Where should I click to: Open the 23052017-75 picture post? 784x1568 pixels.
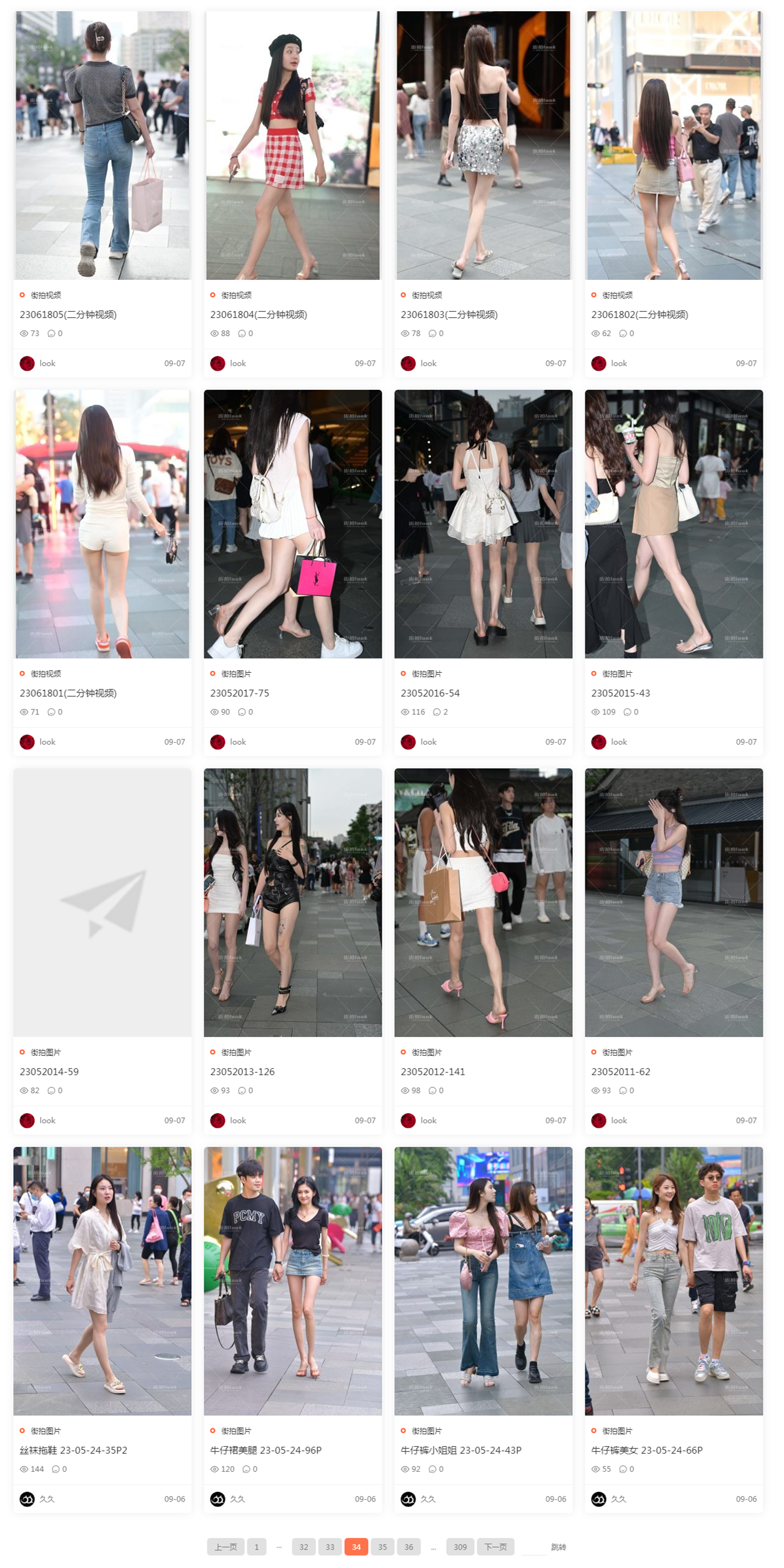[x=240, y=693]
